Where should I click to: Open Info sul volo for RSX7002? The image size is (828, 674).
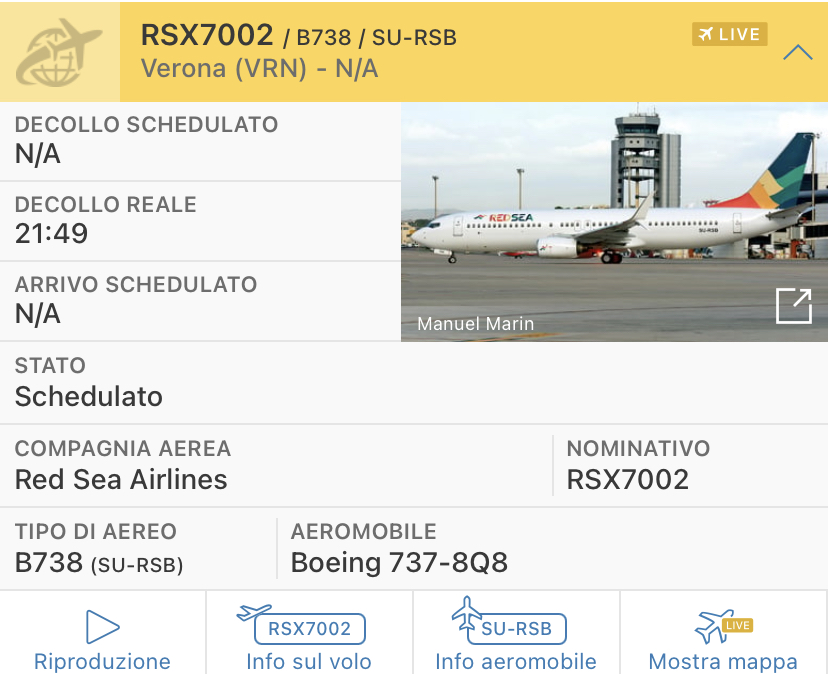(309, 638)
